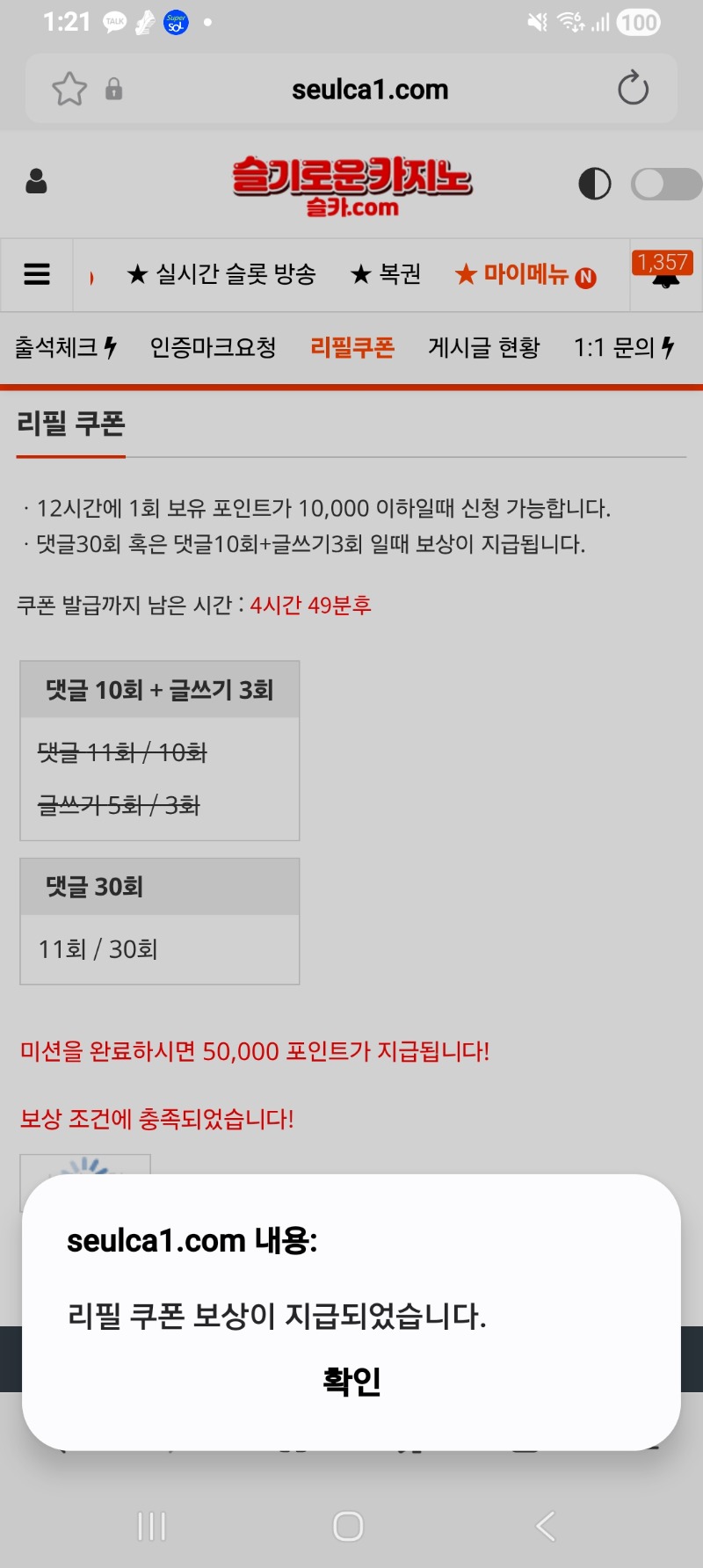This screenshot has width=703, height=1568.
Task: Open 1:1 문의
Action: tap(624, 348)
